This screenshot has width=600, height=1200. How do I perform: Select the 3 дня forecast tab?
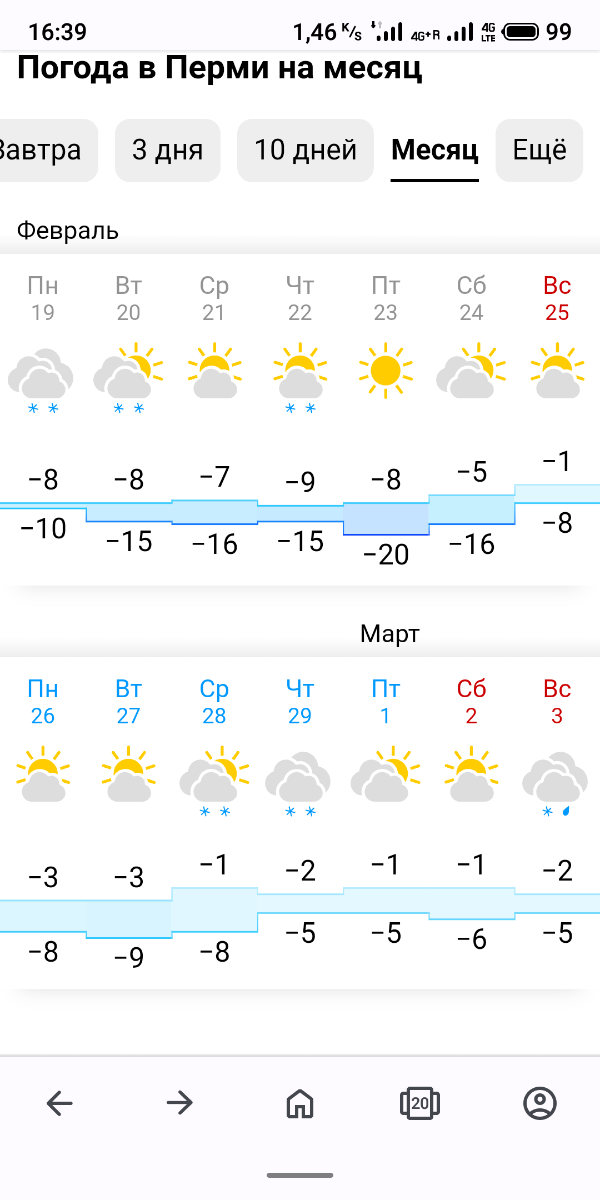(167, 151)
